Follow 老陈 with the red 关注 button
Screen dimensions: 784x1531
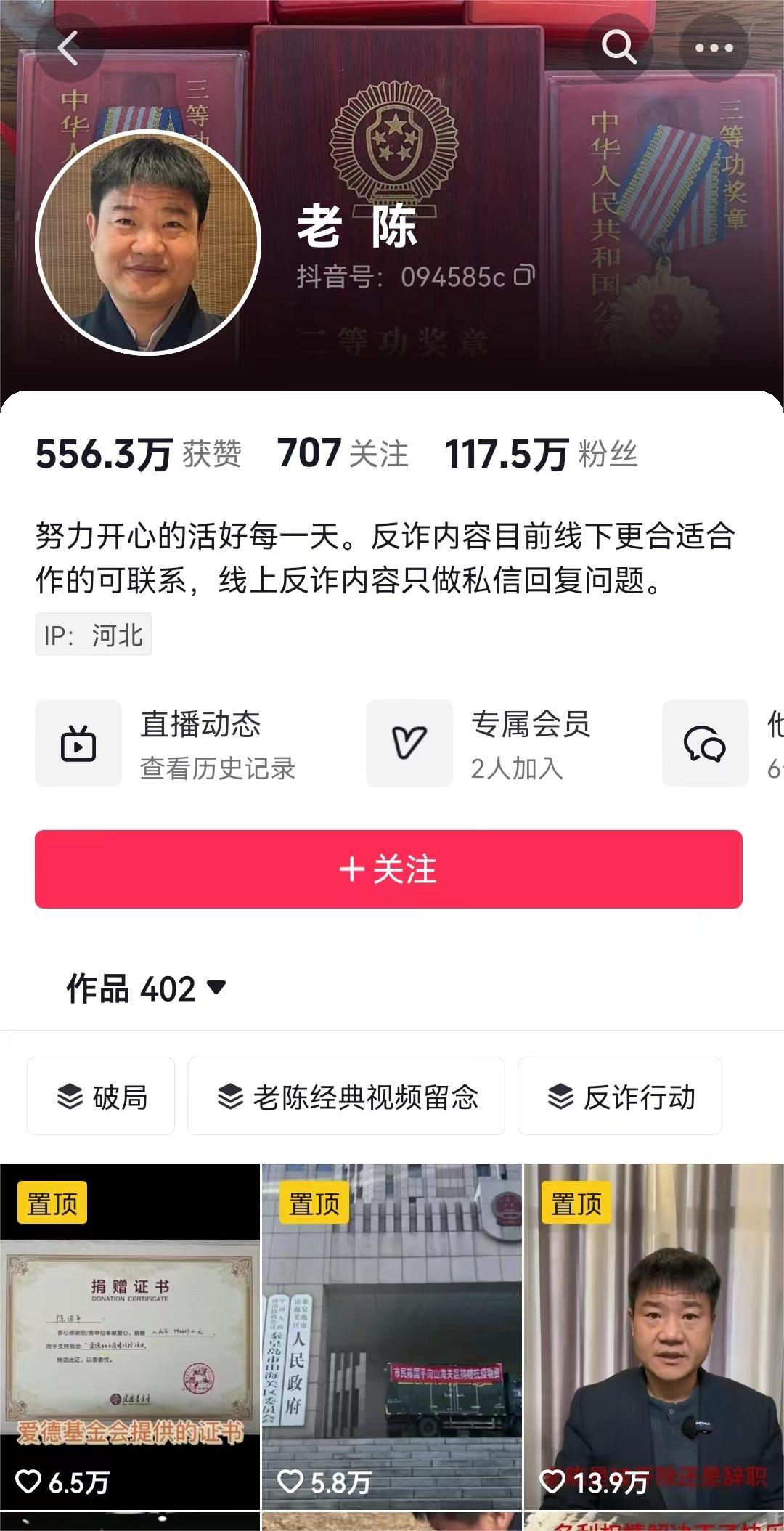(388, 869)
